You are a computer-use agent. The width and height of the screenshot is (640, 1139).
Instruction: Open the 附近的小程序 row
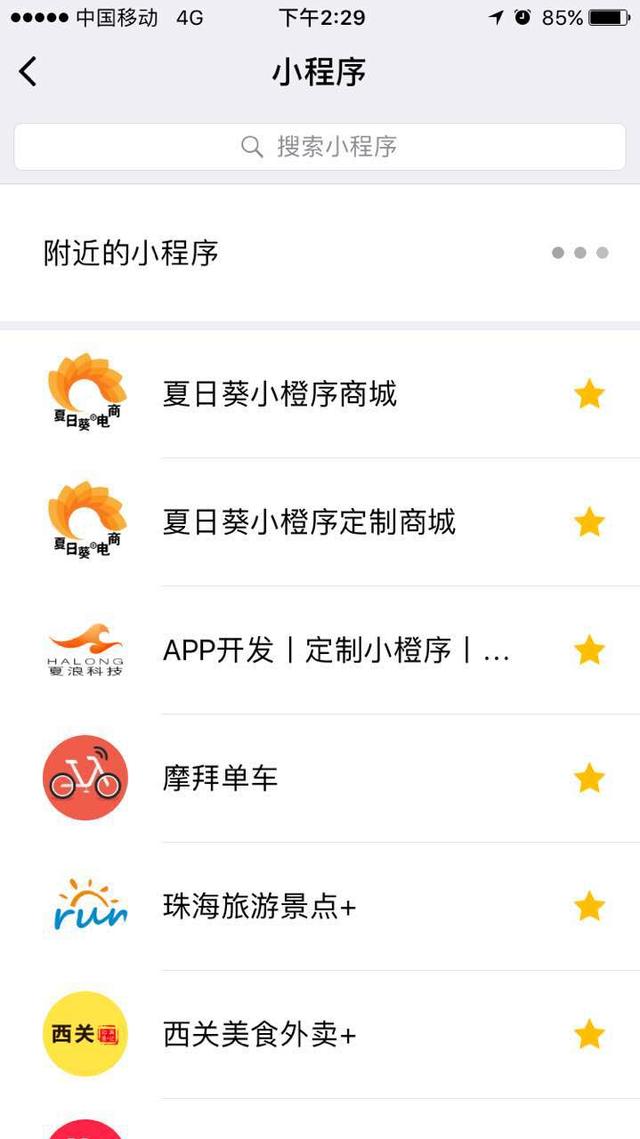(320, 253)
